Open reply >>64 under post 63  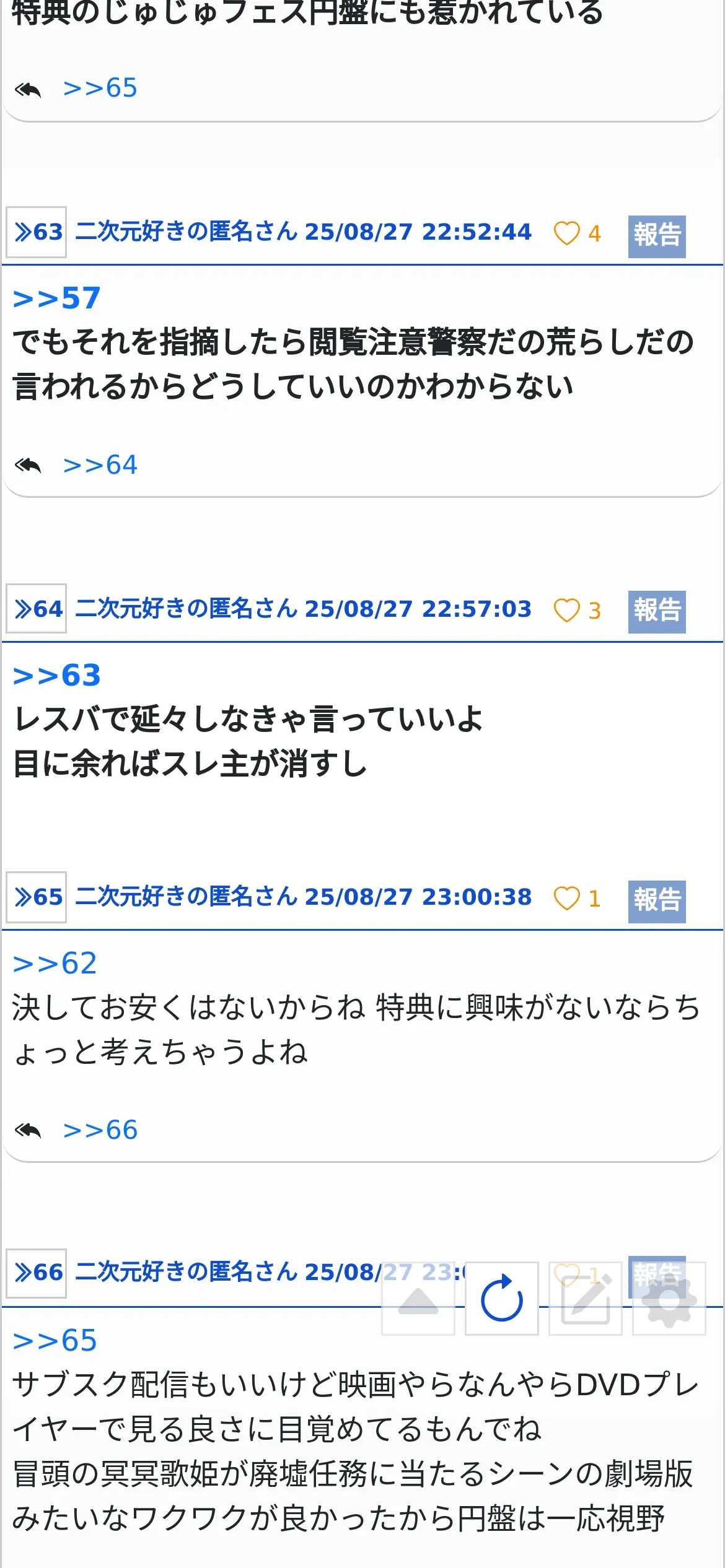click(x=100, y=464)
